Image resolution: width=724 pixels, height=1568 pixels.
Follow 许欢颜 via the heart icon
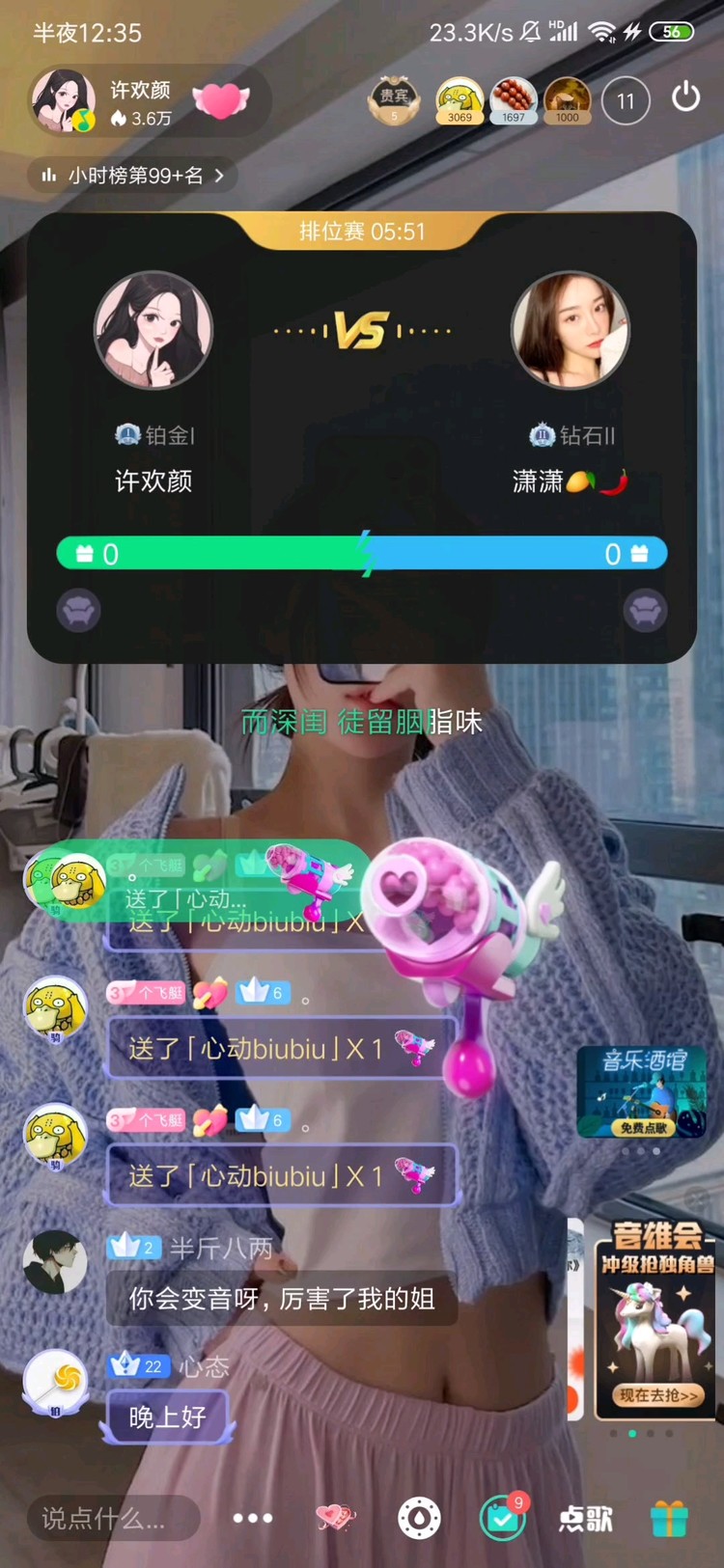(220, 99)
